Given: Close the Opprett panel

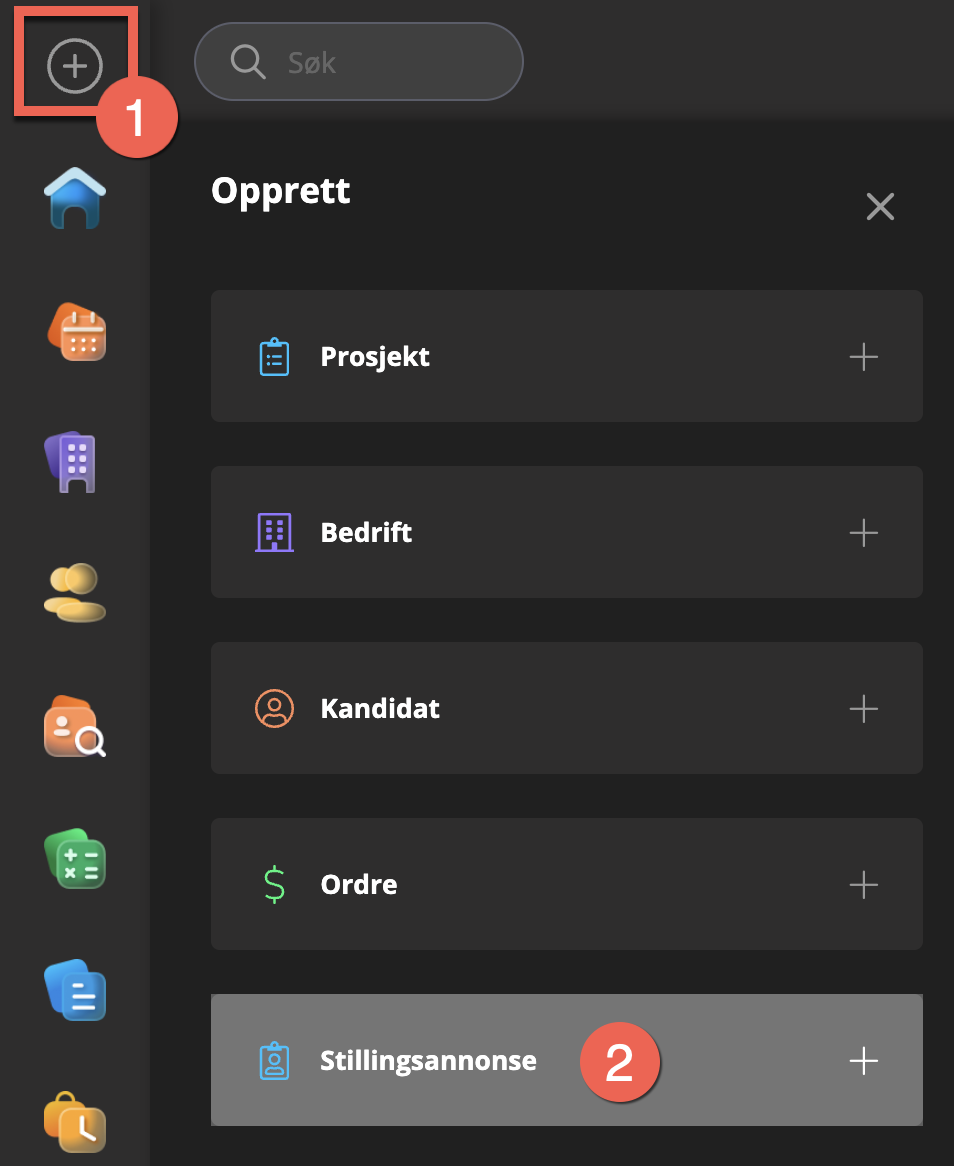Looking at the screenshot, I should (880, 207).
